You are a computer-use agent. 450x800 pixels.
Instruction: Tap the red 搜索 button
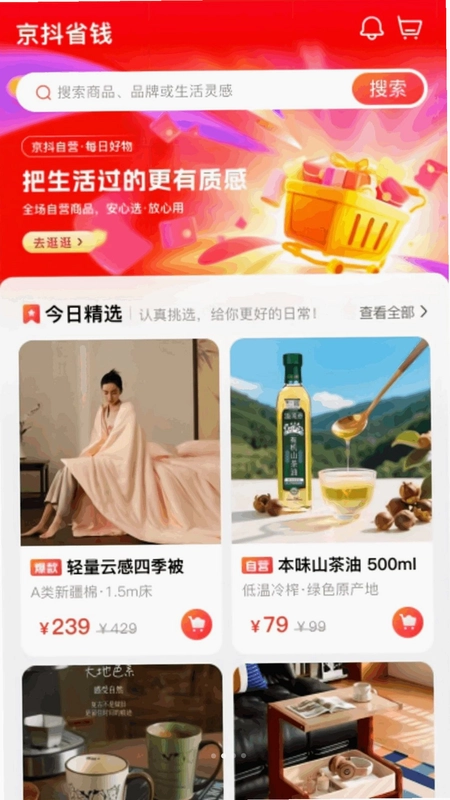pyautogui.click(x=388, y=89)
